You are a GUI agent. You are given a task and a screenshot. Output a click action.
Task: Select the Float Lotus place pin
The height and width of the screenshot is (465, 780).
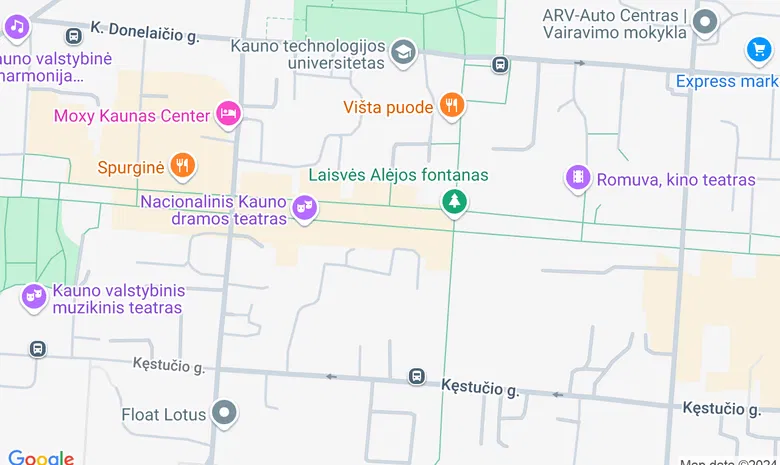pyautogui.click(x=225, y=413)
